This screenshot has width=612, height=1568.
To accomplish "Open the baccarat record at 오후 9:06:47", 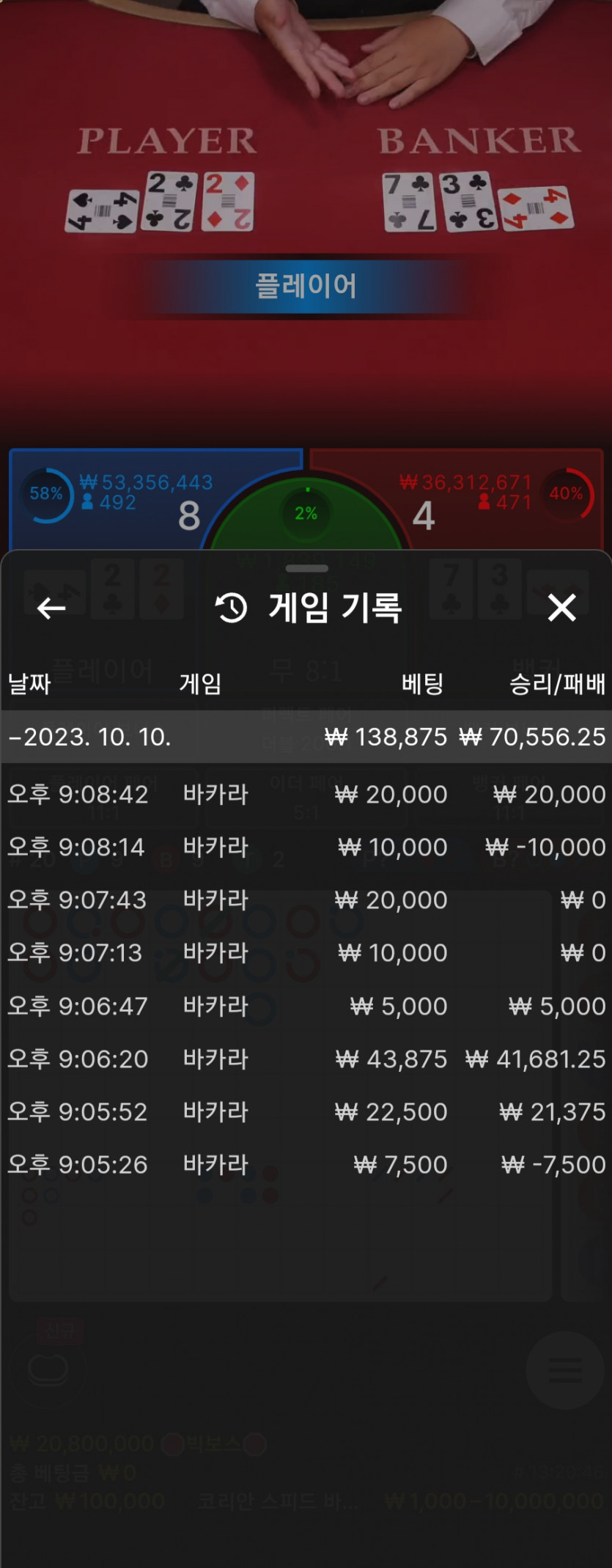I will (x=306, y=1006).
